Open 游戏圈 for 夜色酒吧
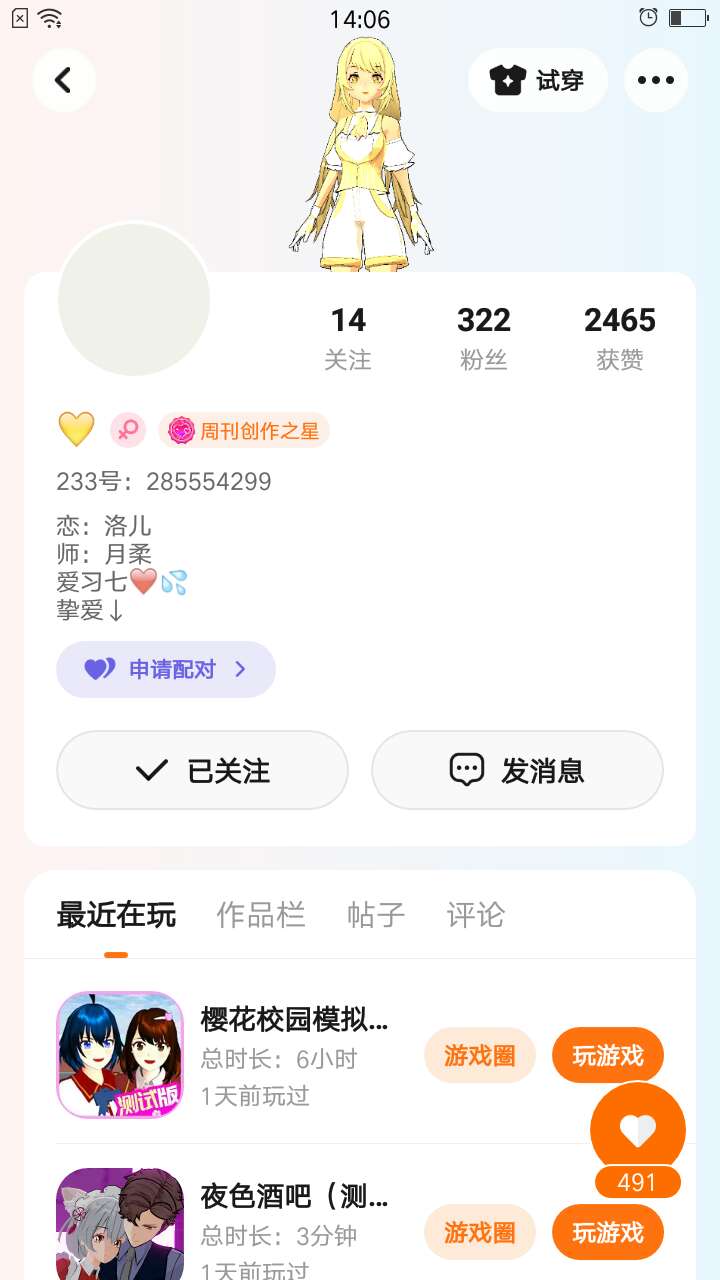The image size is (720, 1280). click(480, 1232)
